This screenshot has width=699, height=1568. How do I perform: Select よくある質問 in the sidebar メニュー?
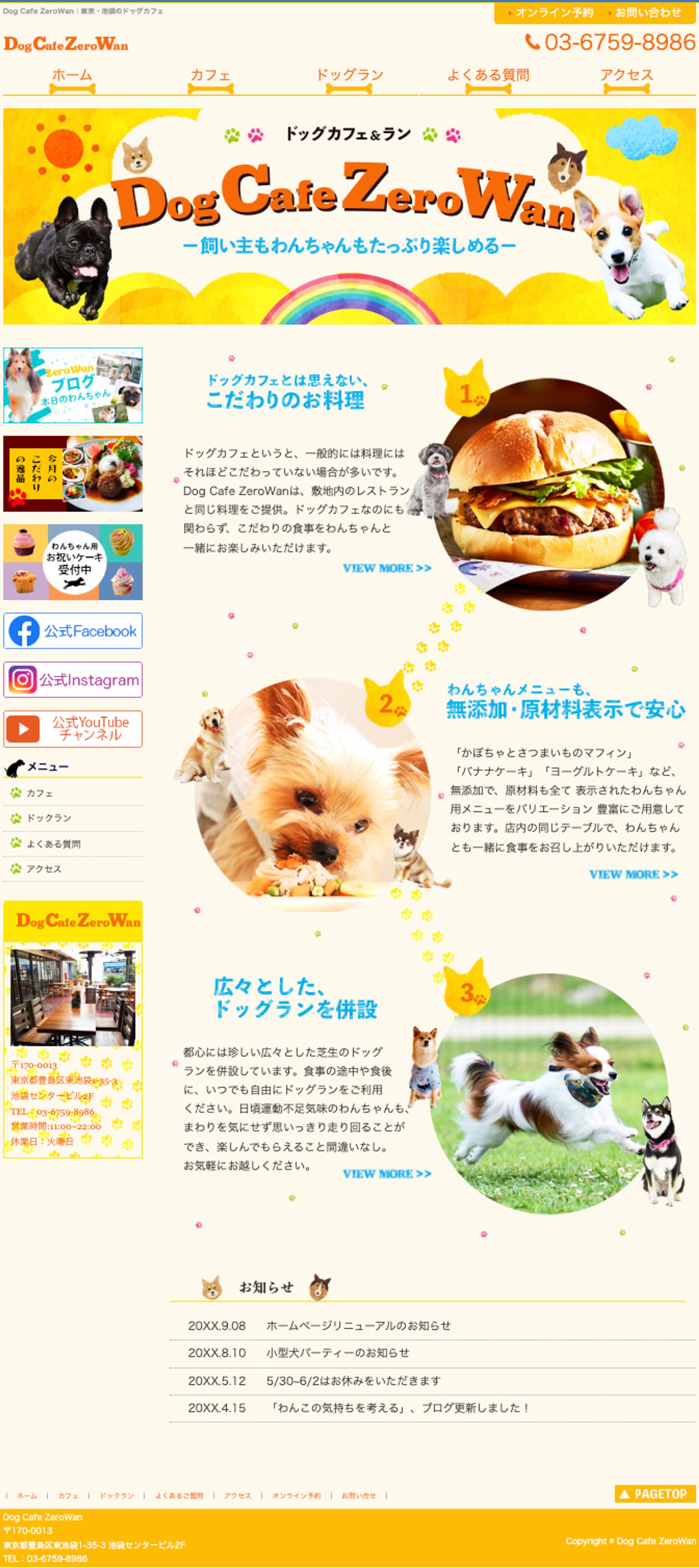point(53,844)
